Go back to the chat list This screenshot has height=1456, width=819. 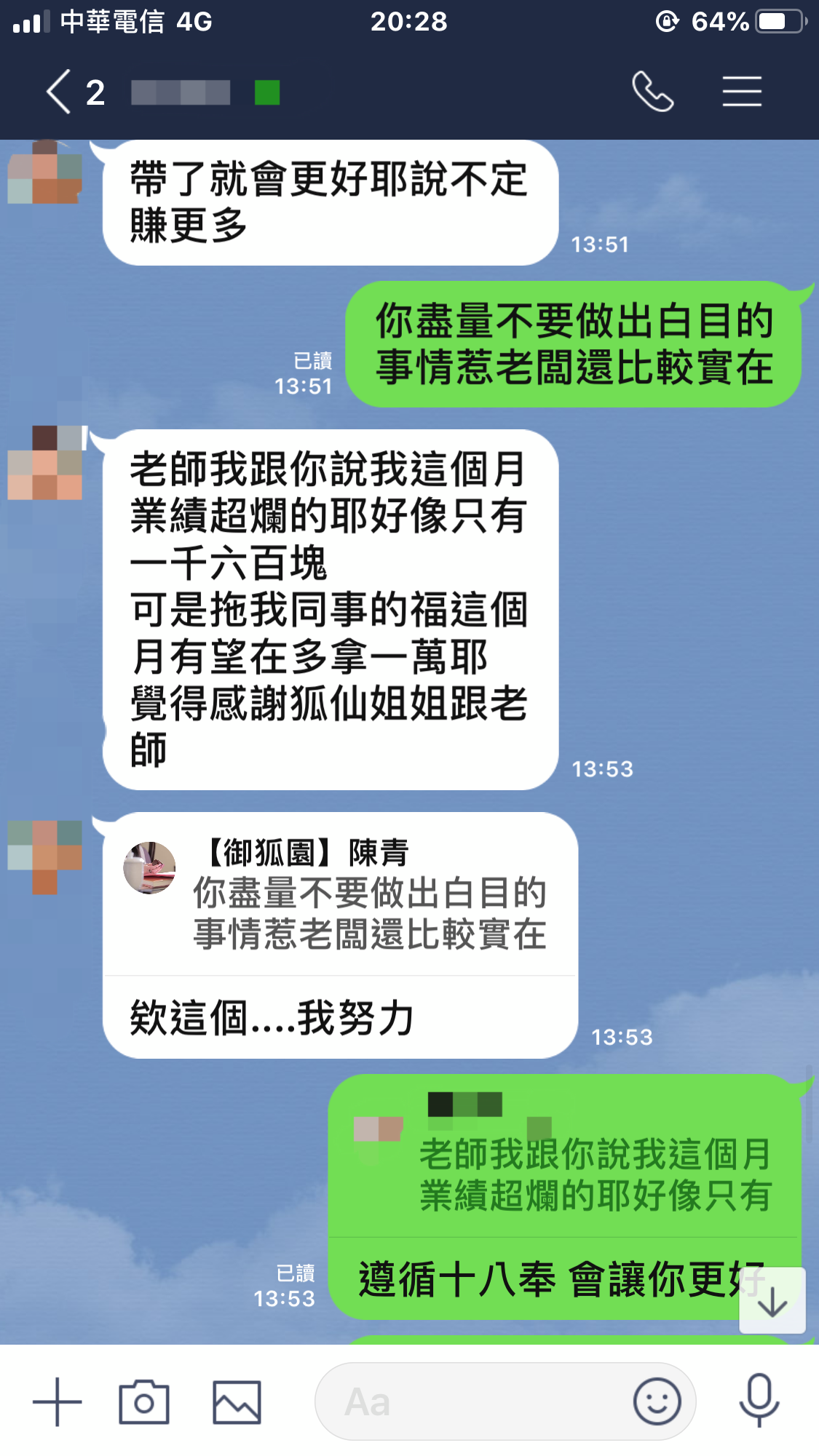(x=60, y=92)
